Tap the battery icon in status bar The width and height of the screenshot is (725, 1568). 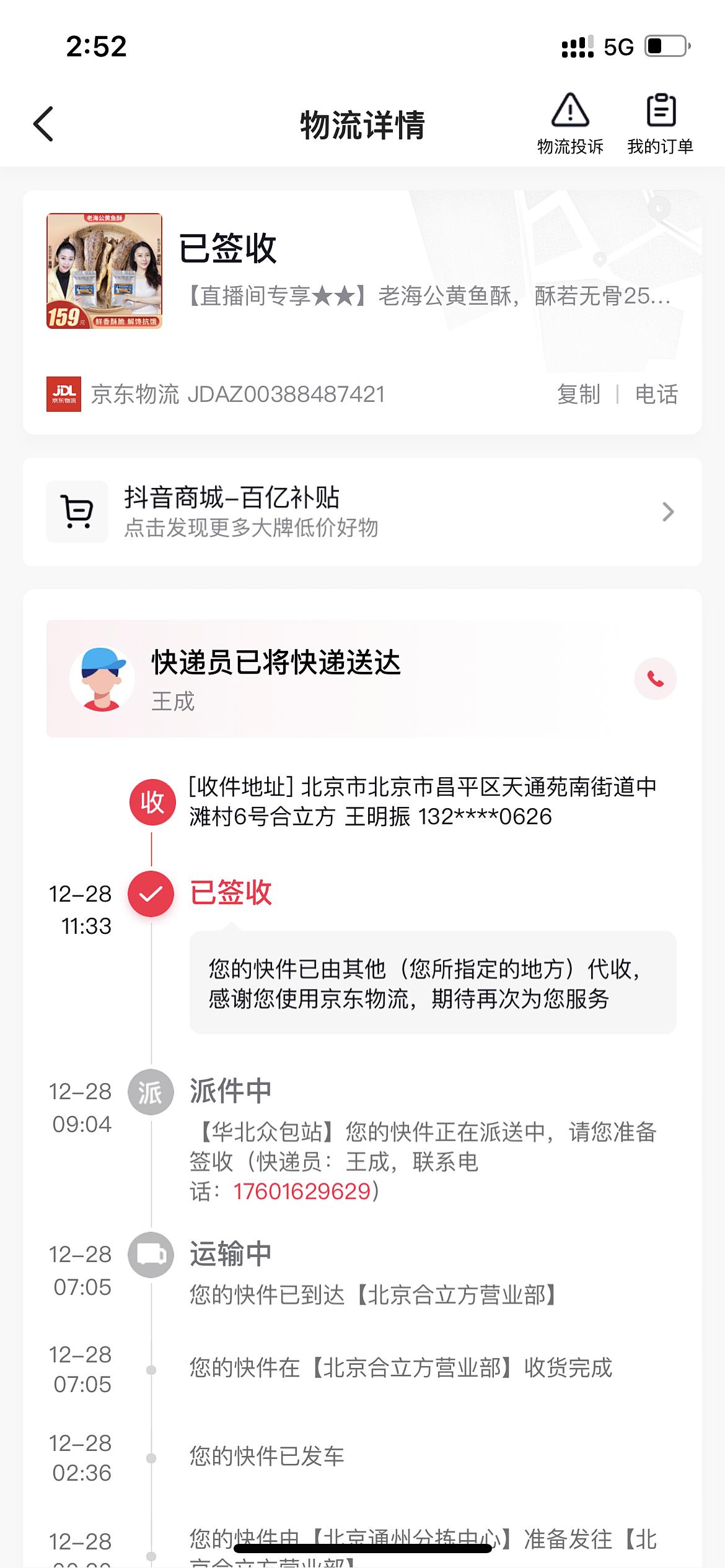669,46
